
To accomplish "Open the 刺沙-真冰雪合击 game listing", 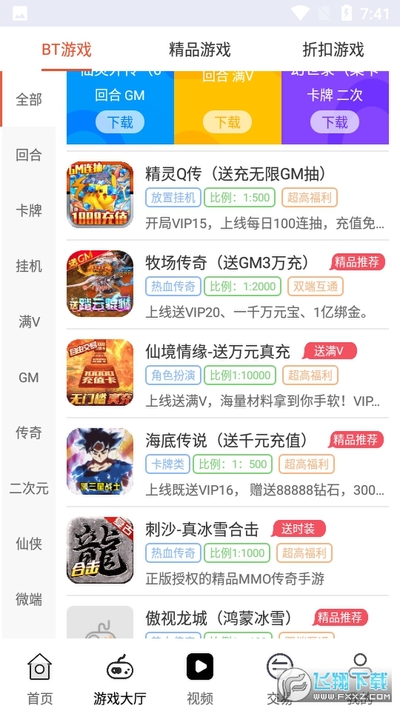I will tap(228, 551).
